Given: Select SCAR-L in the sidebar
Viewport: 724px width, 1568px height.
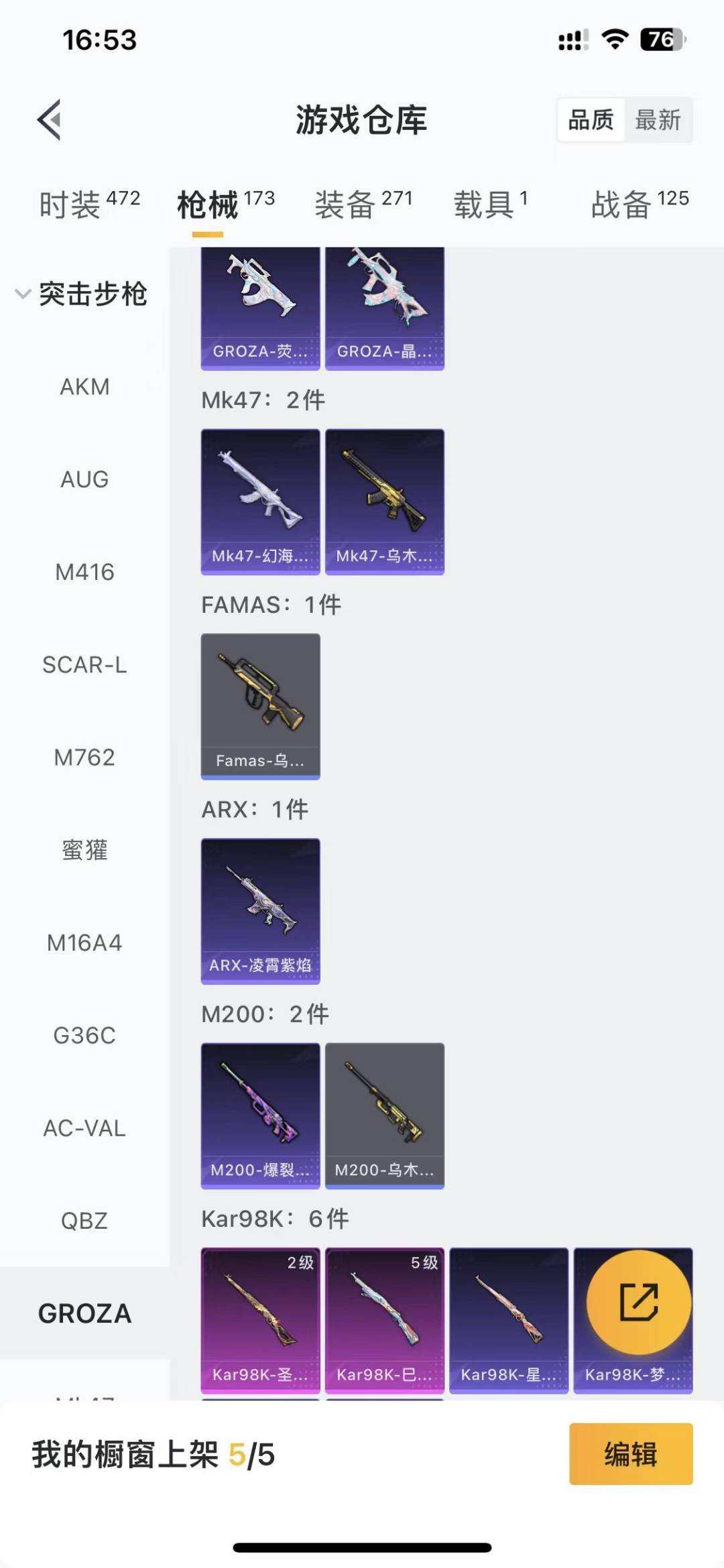Looking at the screenshot, I should pos(84,664).
